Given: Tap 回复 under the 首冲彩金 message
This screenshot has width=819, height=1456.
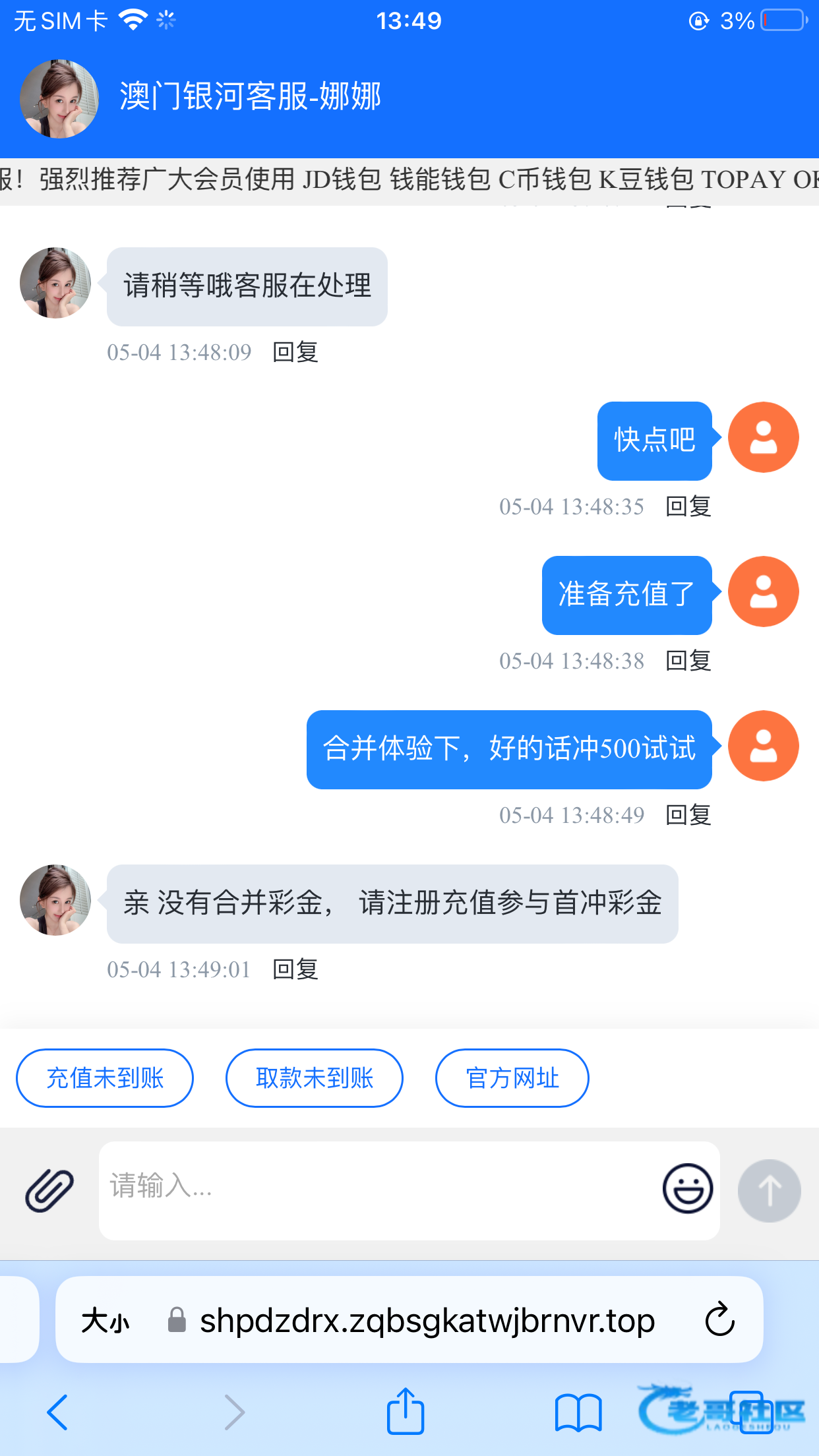Looking at the screenshot, I should pos(295,969).
